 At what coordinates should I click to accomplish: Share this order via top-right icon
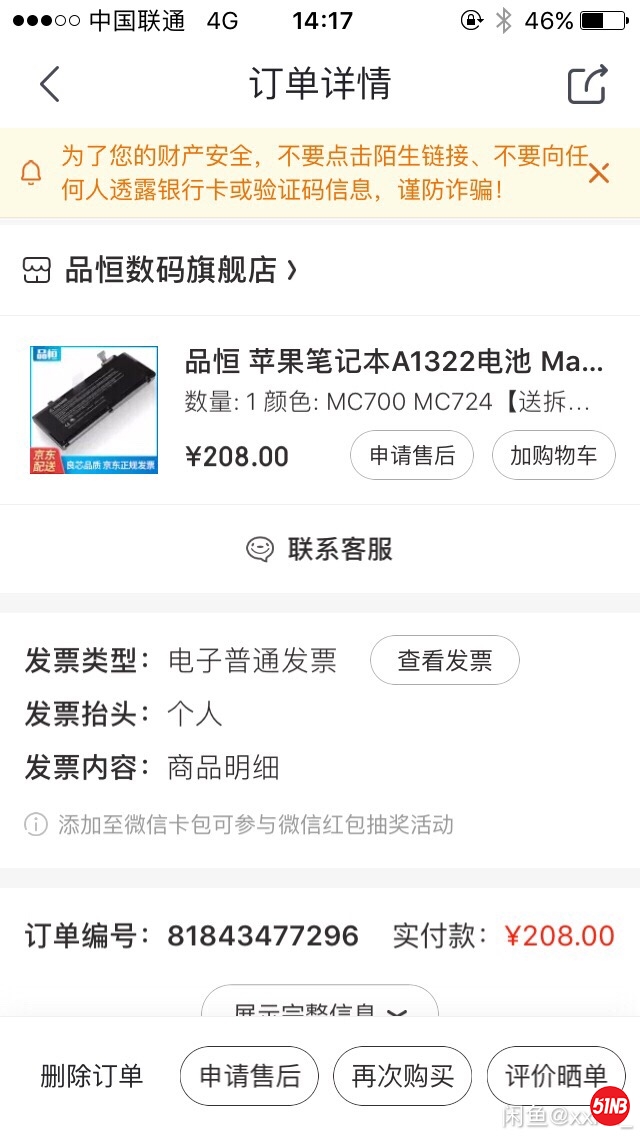tap(587, 84)
